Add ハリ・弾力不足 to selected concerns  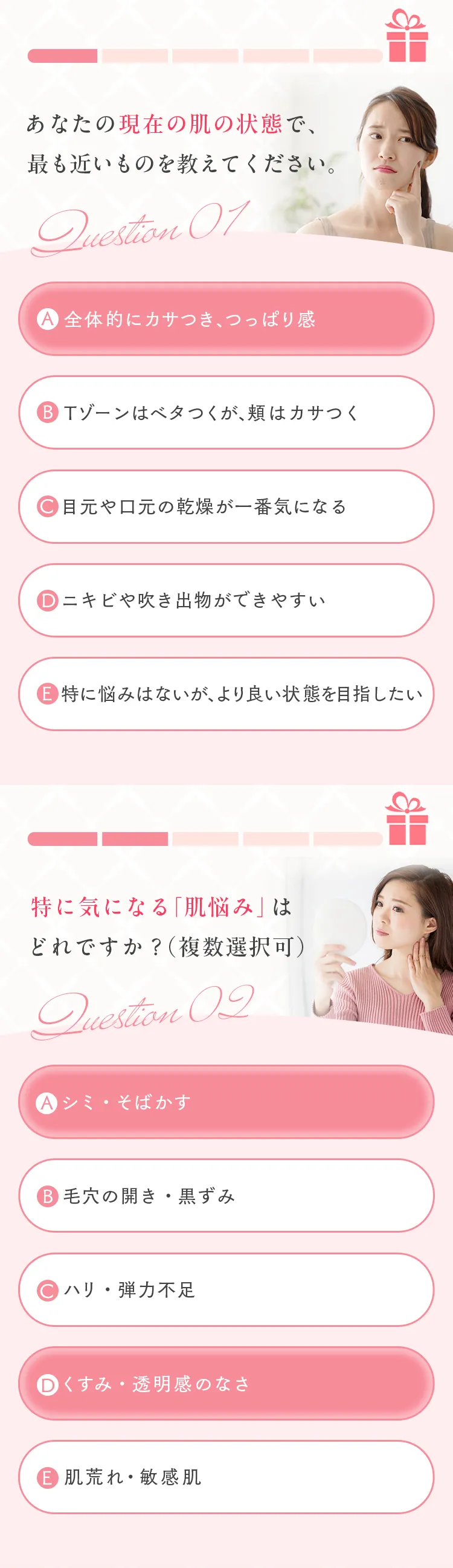pyautogui.click(x=226, y=1289)
